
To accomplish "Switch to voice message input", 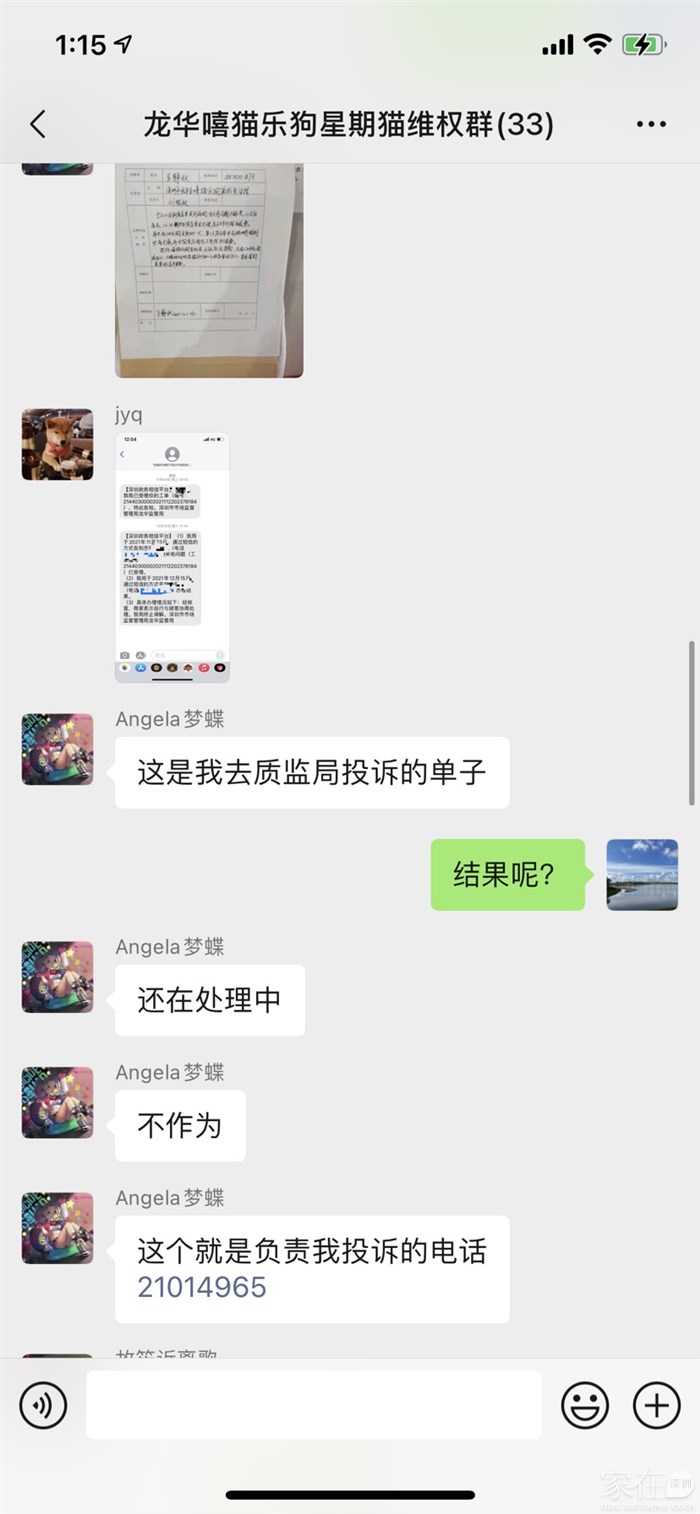I will (43, 1405).
